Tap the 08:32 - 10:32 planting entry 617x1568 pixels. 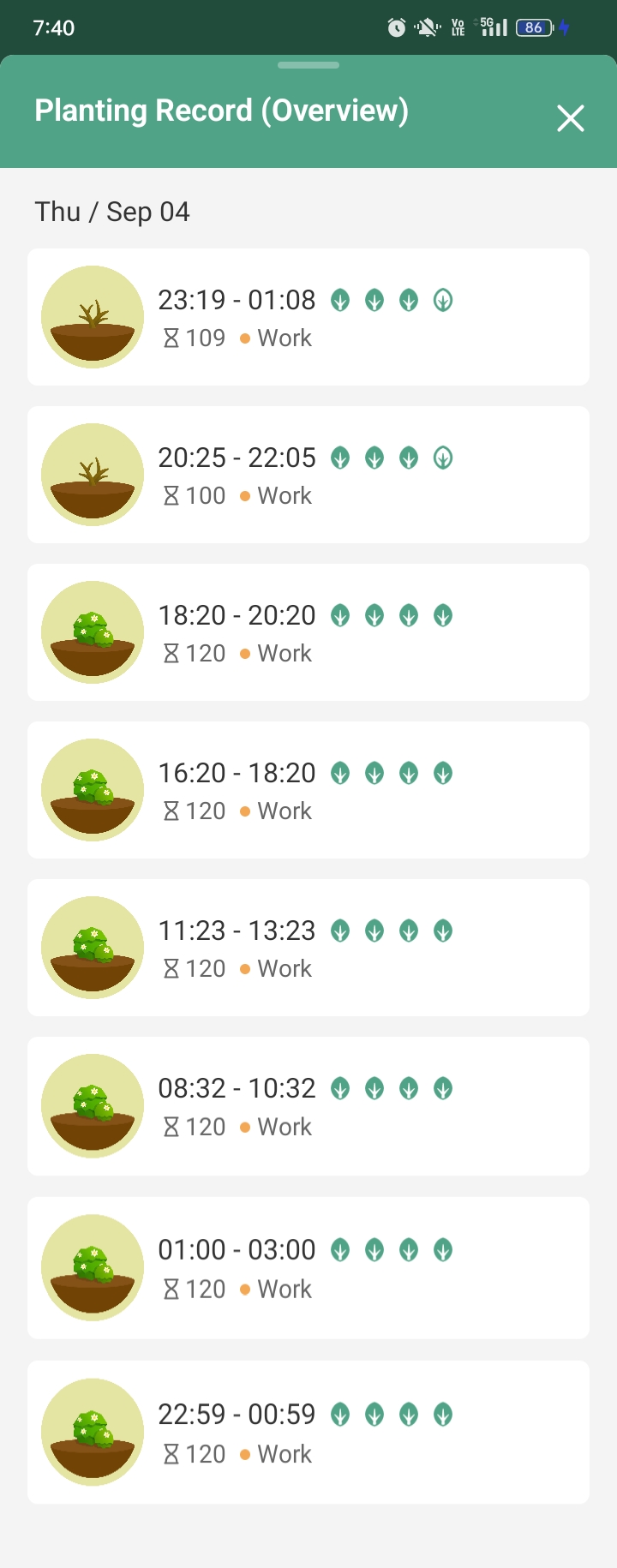pos(308,1106)
